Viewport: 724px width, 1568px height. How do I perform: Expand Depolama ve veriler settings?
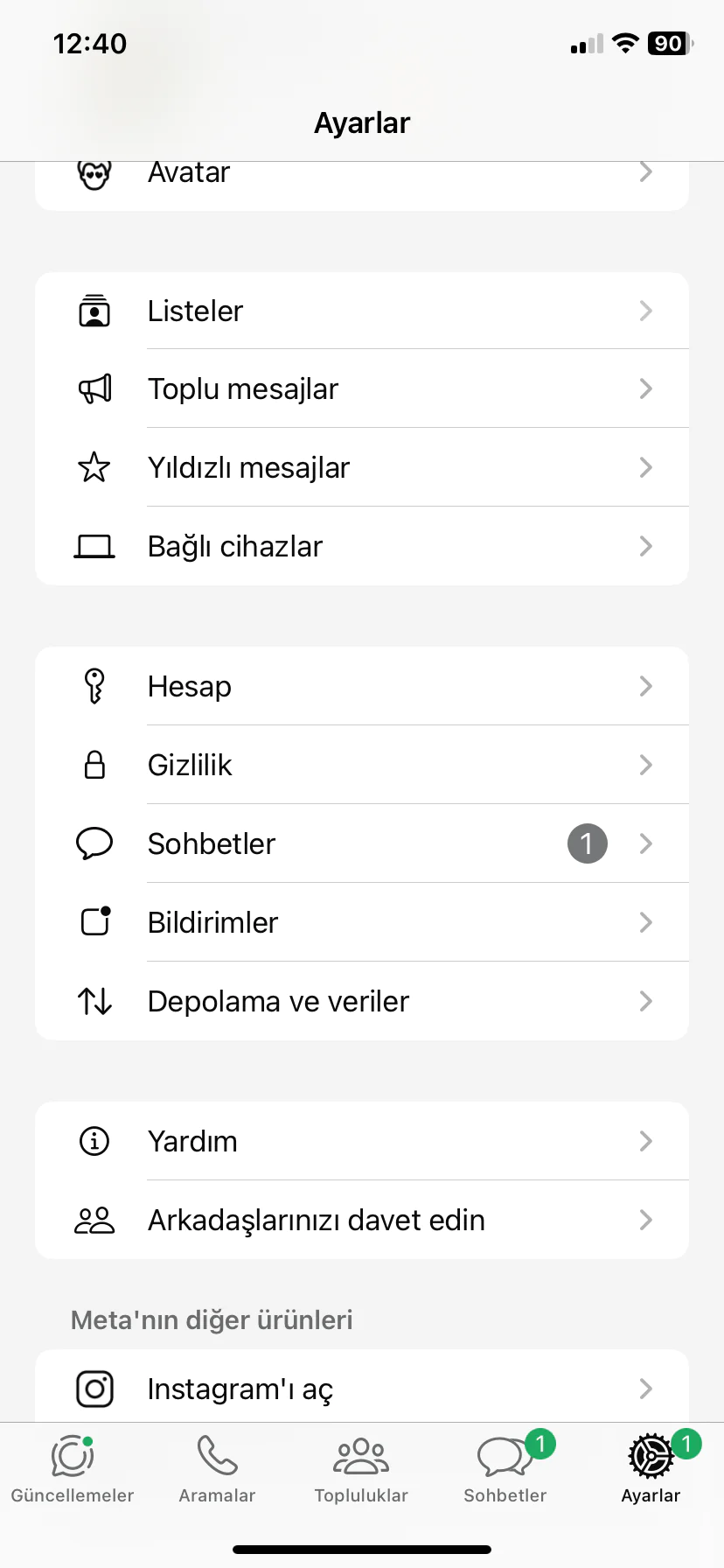point(645,1001)
